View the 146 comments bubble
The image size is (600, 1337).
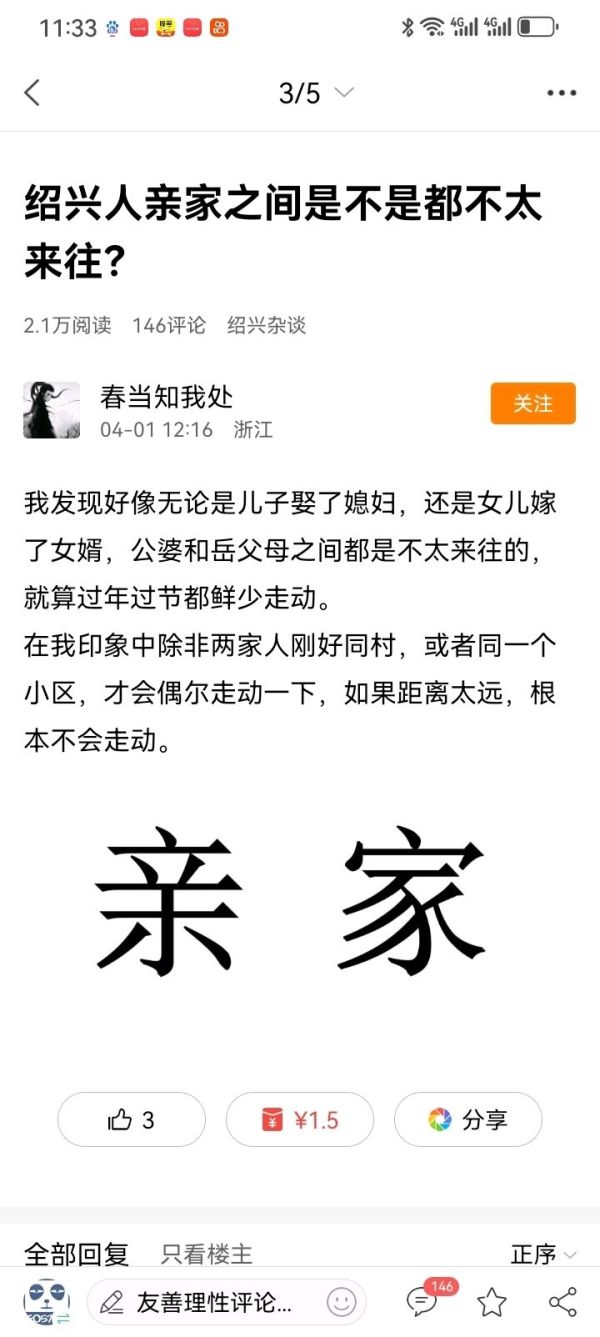pyautogui.click(x=422, y=1301)
